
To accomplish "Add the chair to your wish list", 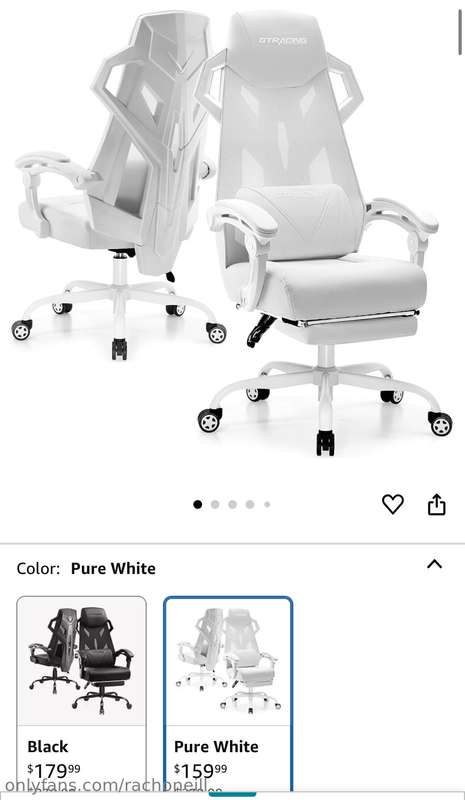I will [x=393, y=505].
